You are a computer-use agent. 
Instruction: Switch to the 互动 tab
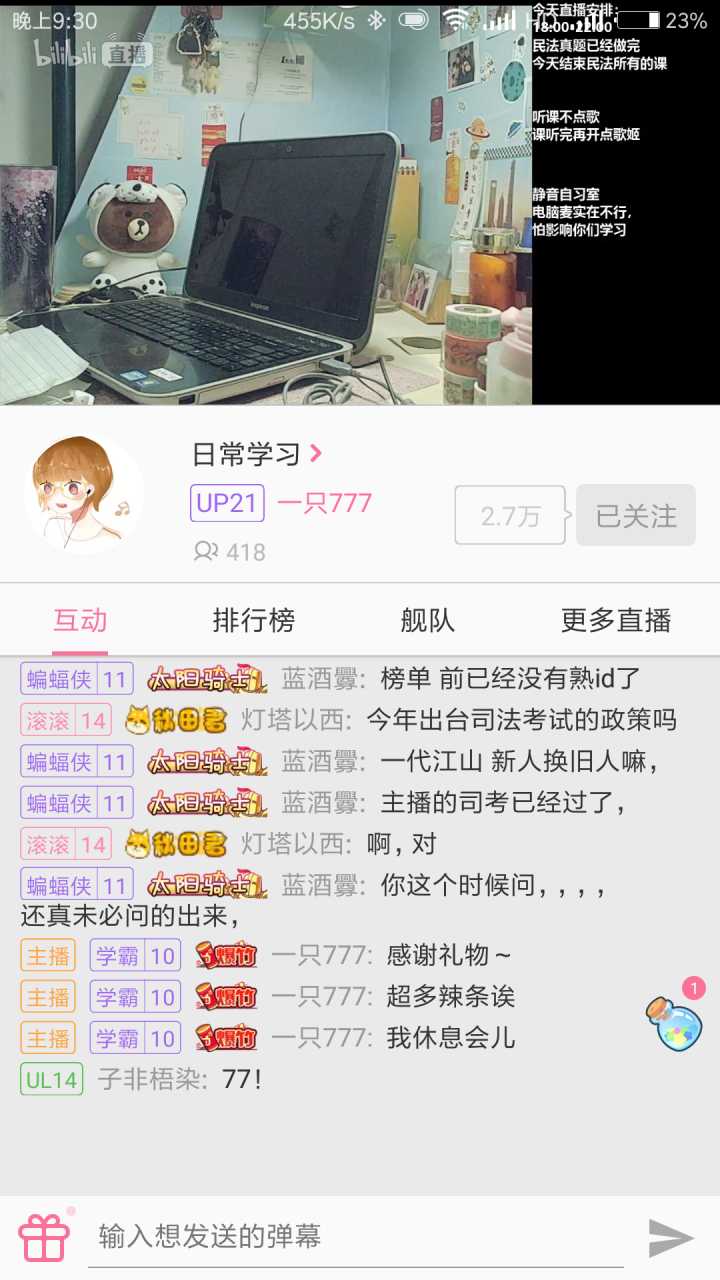(x=80, y=620)
